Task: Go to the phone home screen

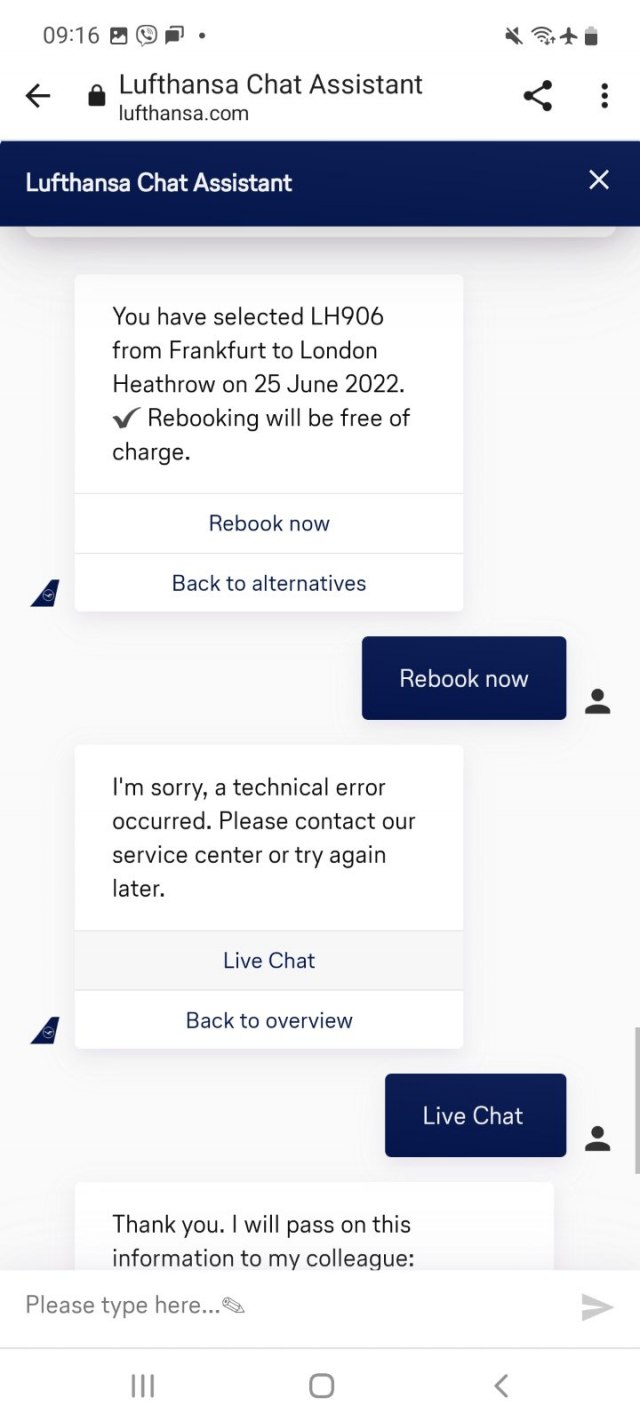Action: tap(321, 1385)
